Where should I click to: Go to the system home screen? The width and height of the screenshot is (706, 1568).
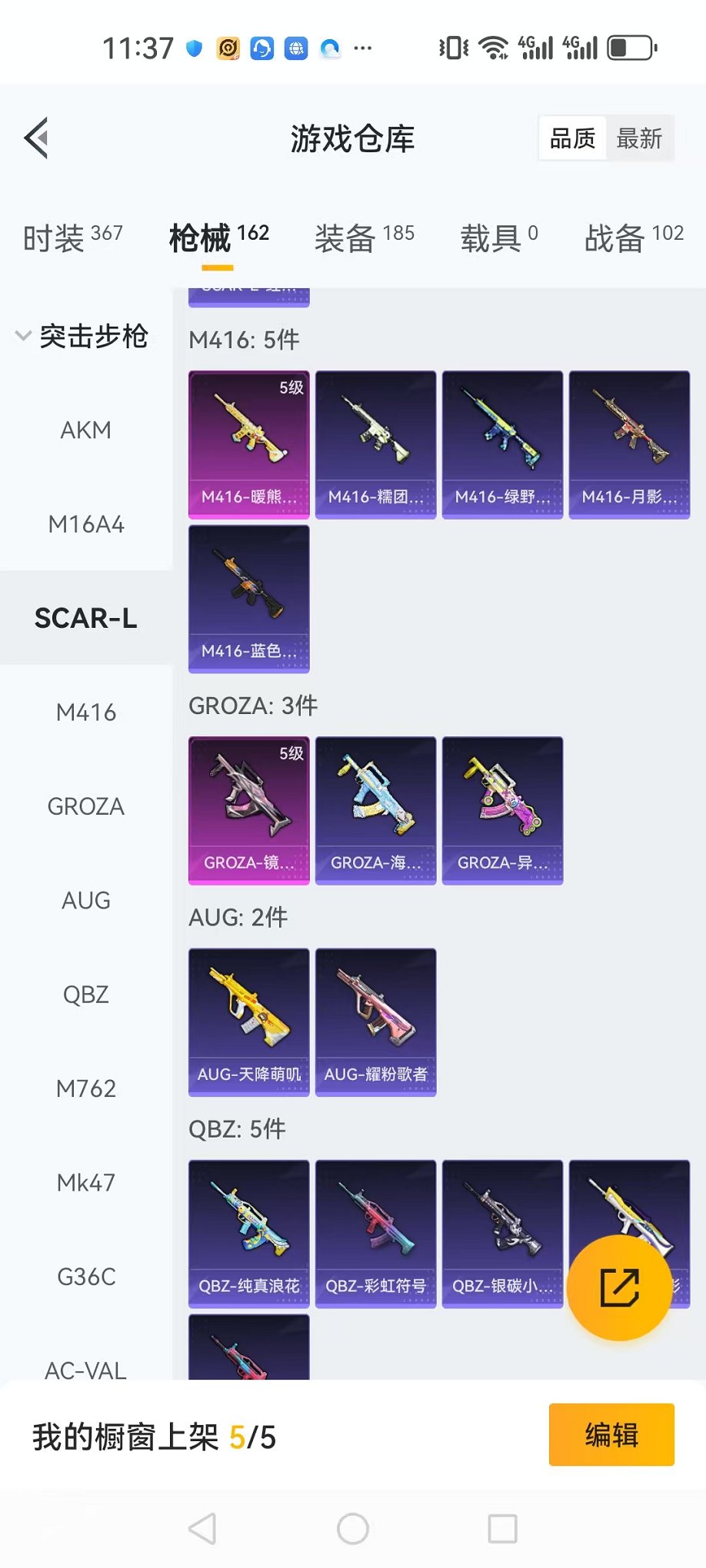pyautogui.click(x=352, y=1529)
